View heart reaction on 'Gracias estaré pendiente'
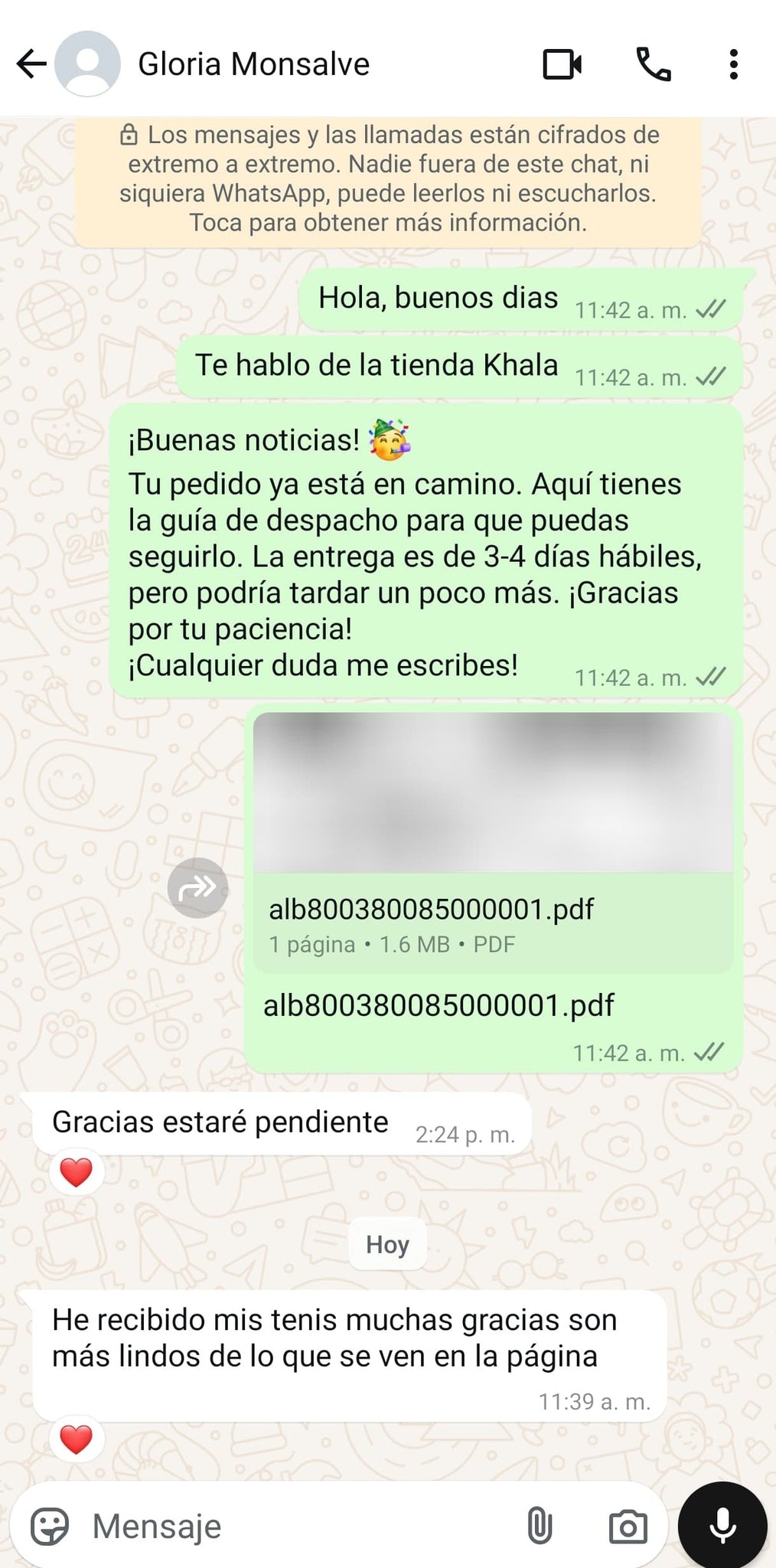The height and width of the screenshot is (1568, 776). (x=77, y=1172)
